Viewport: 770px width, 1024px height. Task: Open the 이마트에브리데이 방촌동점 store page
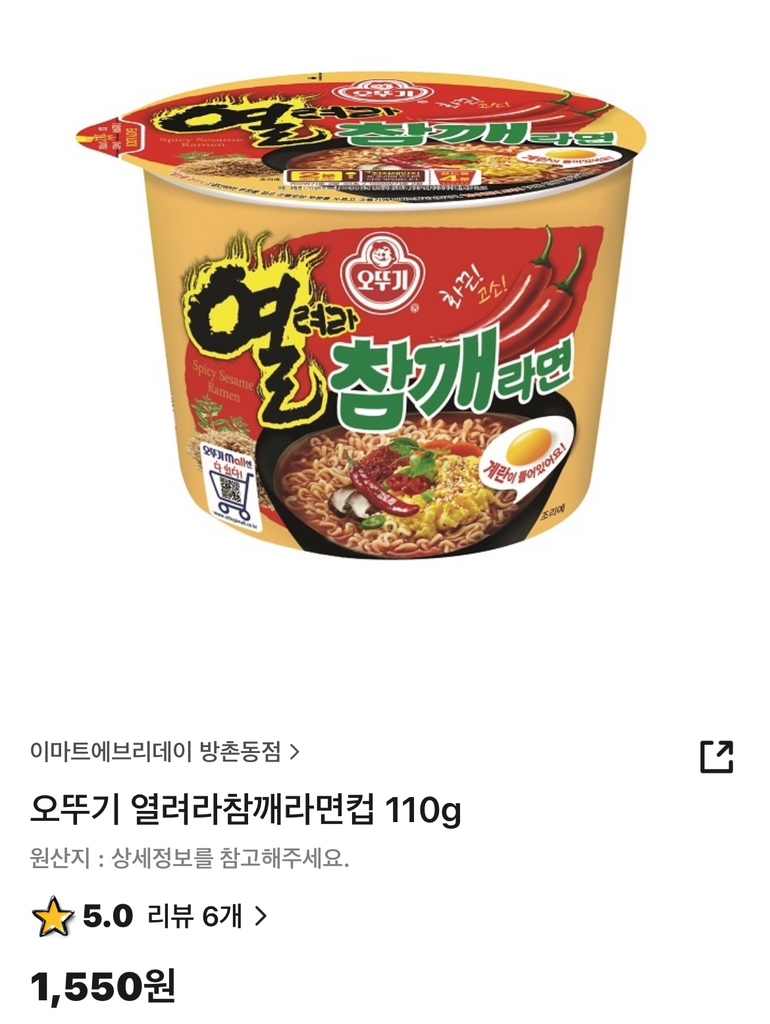[165, 750]
